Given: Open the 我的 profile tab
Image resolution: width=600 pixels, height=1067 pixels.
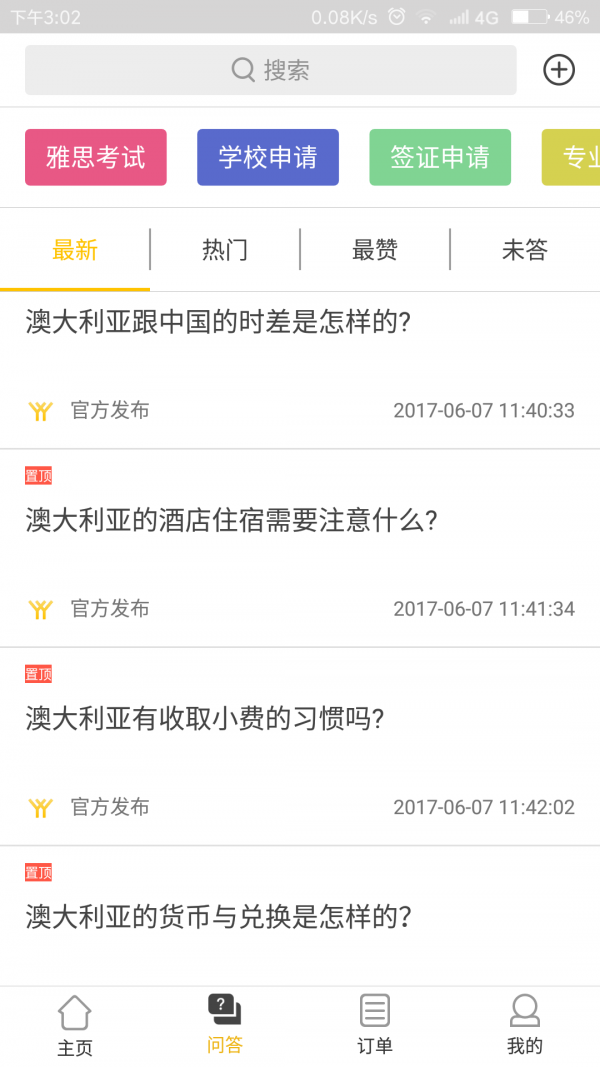Looking at the screenshot, I should (x=525, y=1026).
